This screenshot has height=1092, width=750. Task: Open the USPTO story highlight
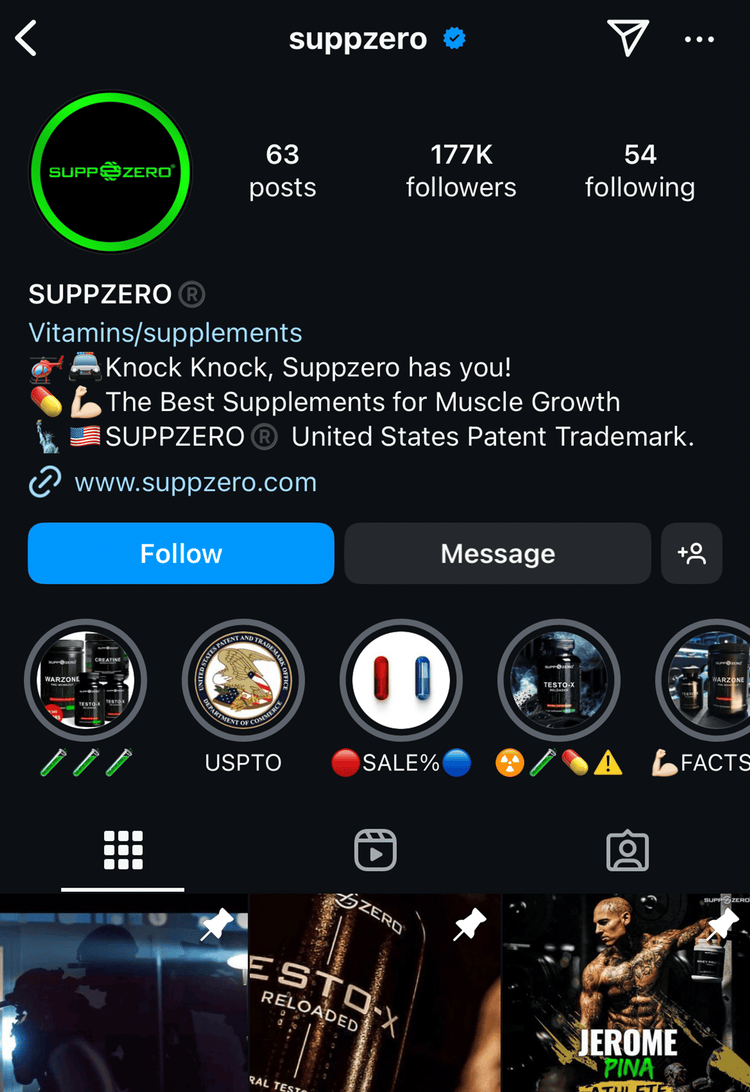coord(243,681)
